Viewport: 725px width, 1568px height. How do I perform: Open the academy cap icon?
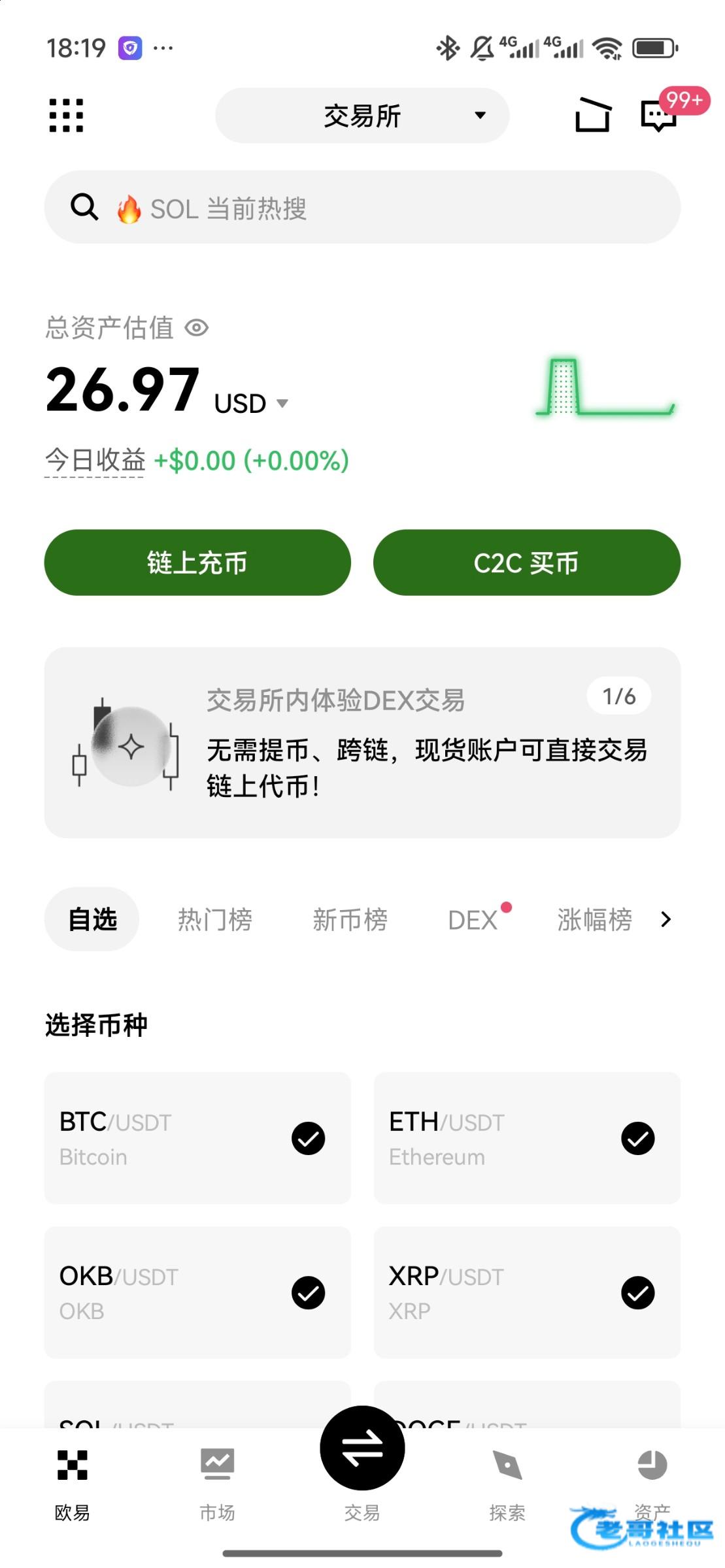pos(593,116)
